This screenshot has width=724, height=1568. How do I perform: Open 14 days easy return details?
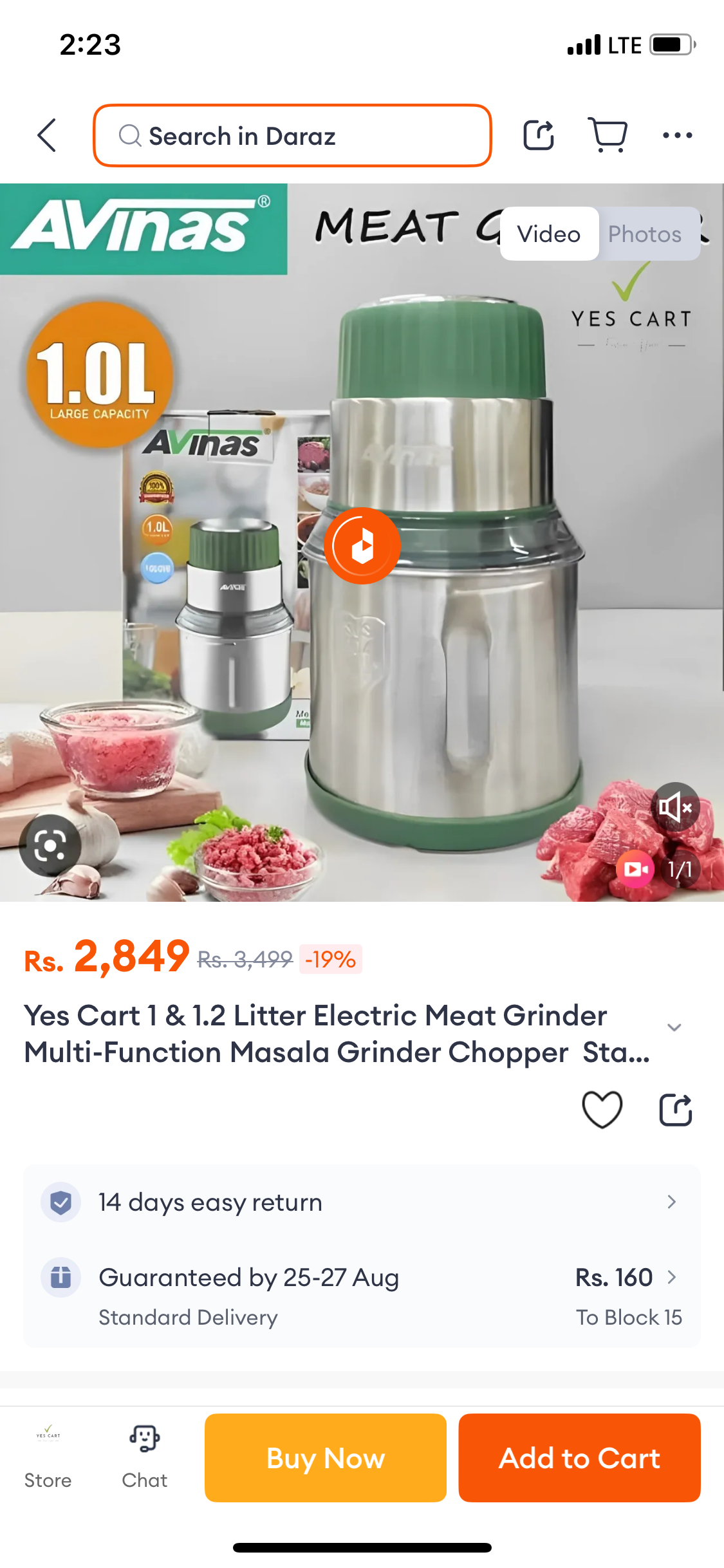coord(362,1202)
